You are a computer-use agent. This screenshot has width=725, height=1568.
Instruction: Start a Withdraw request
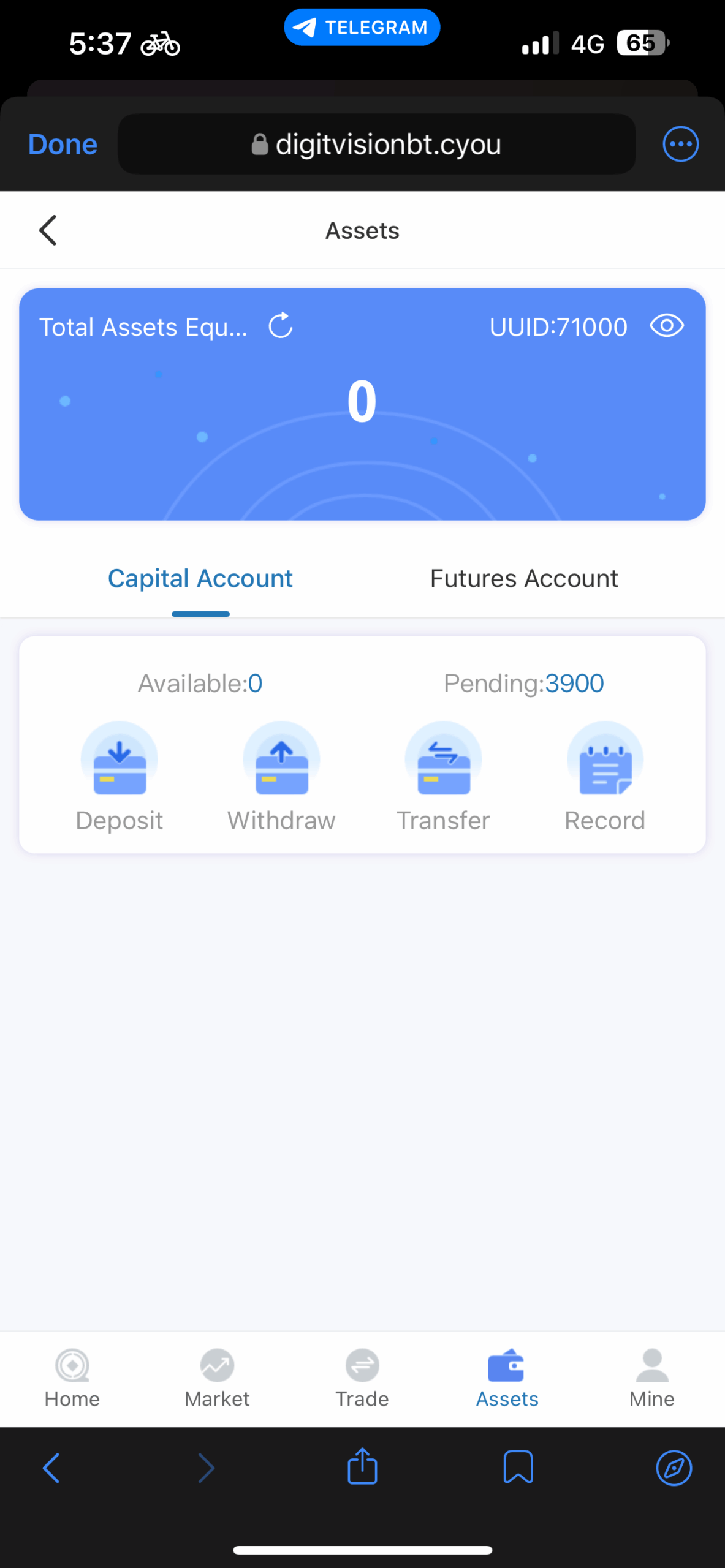pos(281,775)
